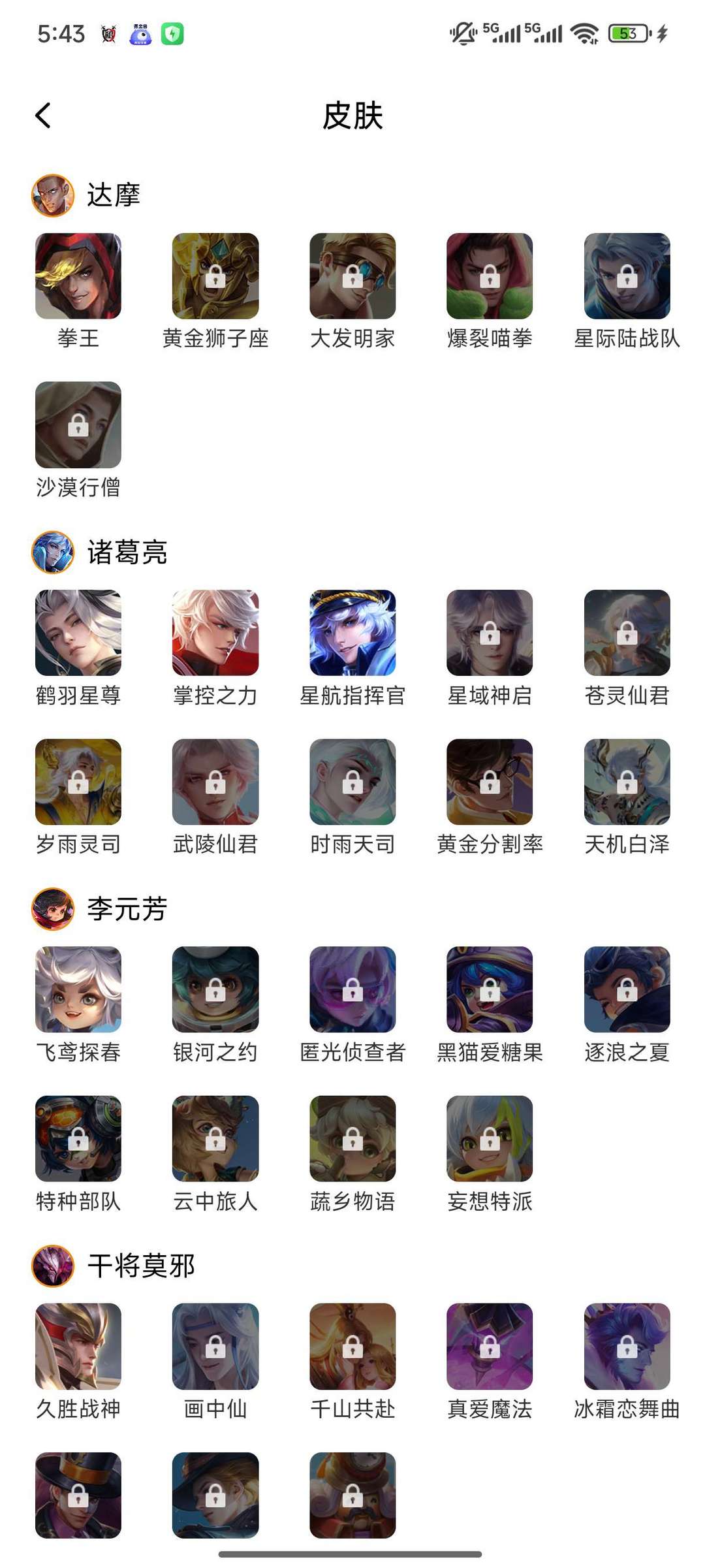705x1568 pixels.
Task: Select the unlocked 拳王 skin
Action: [77, 278]
